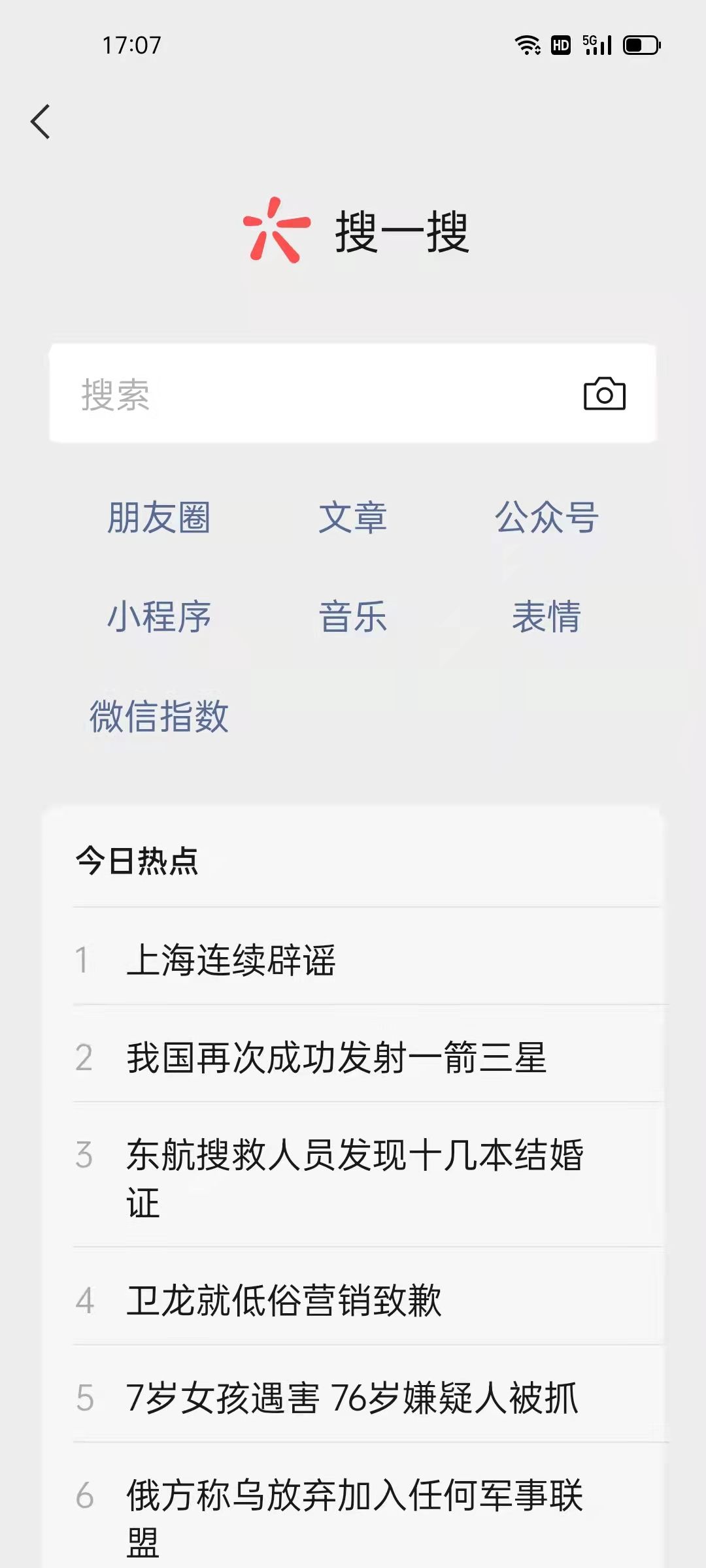The image size is (706, 1568).
Task: Read 卫龙就低俗营销致歉 topic
Action: click(284, 1300)
